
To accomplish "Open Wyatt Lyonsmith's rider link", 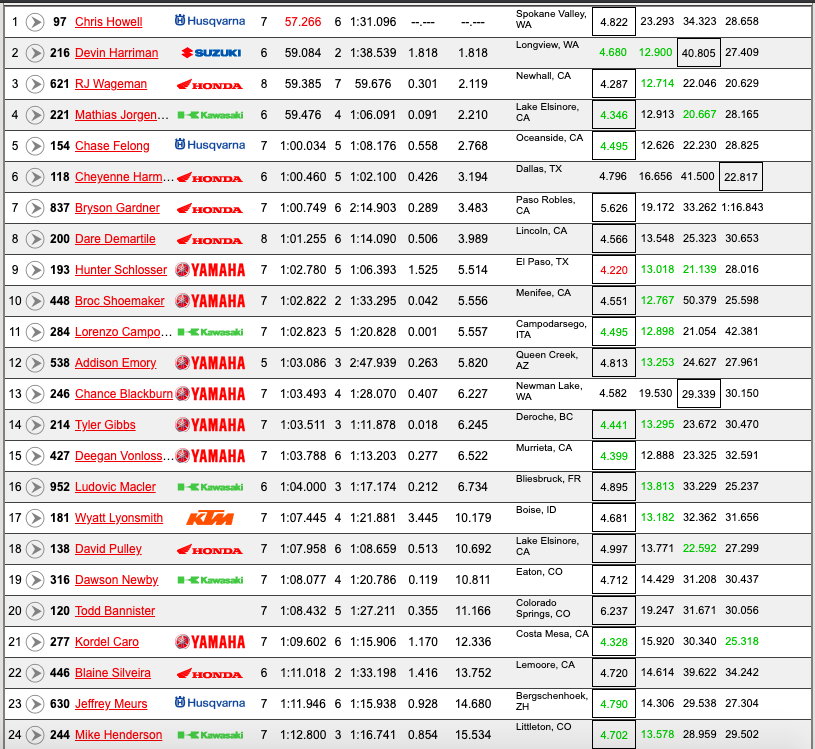I will (x=118, y=518).
